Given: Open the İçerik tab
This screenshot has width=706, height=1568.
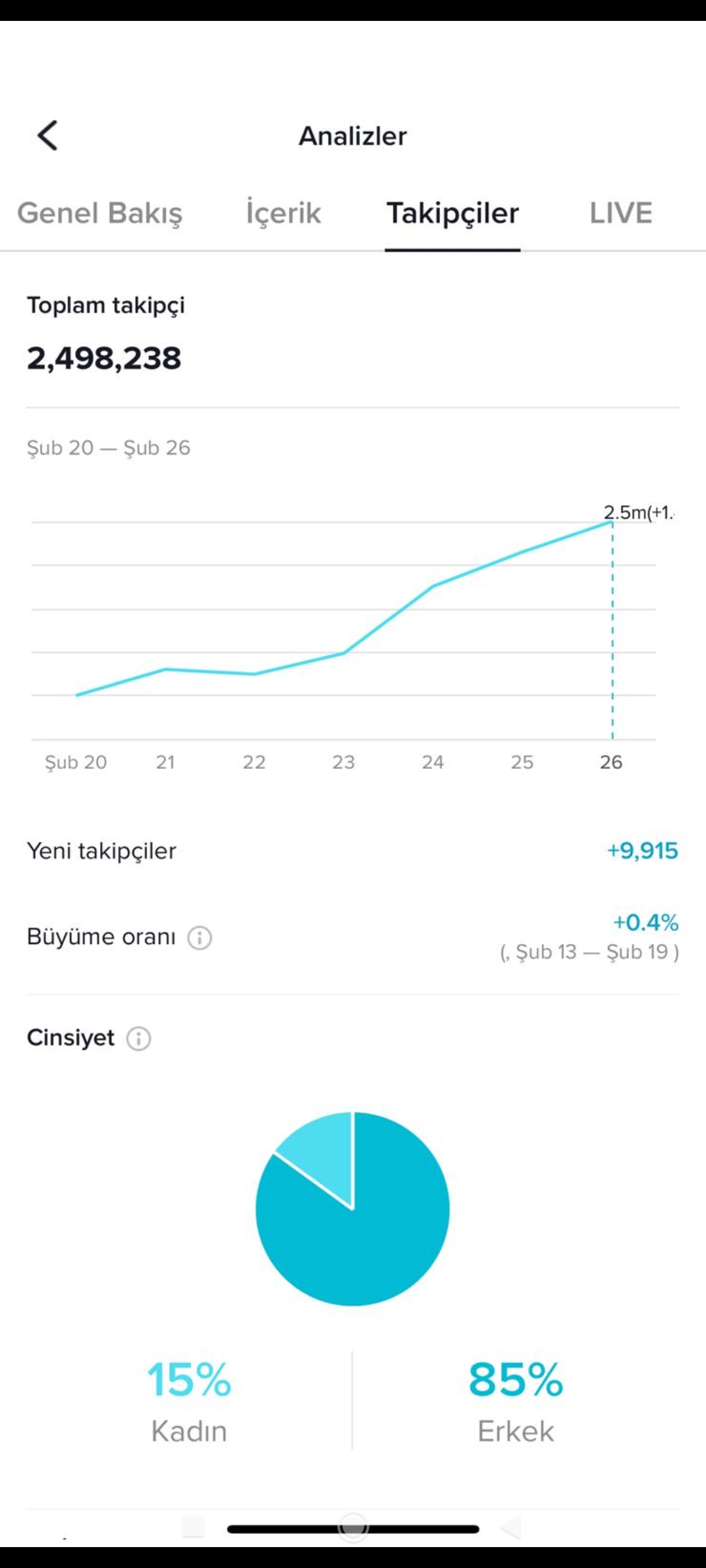Looking at the screenshot, I should [283, 213].
